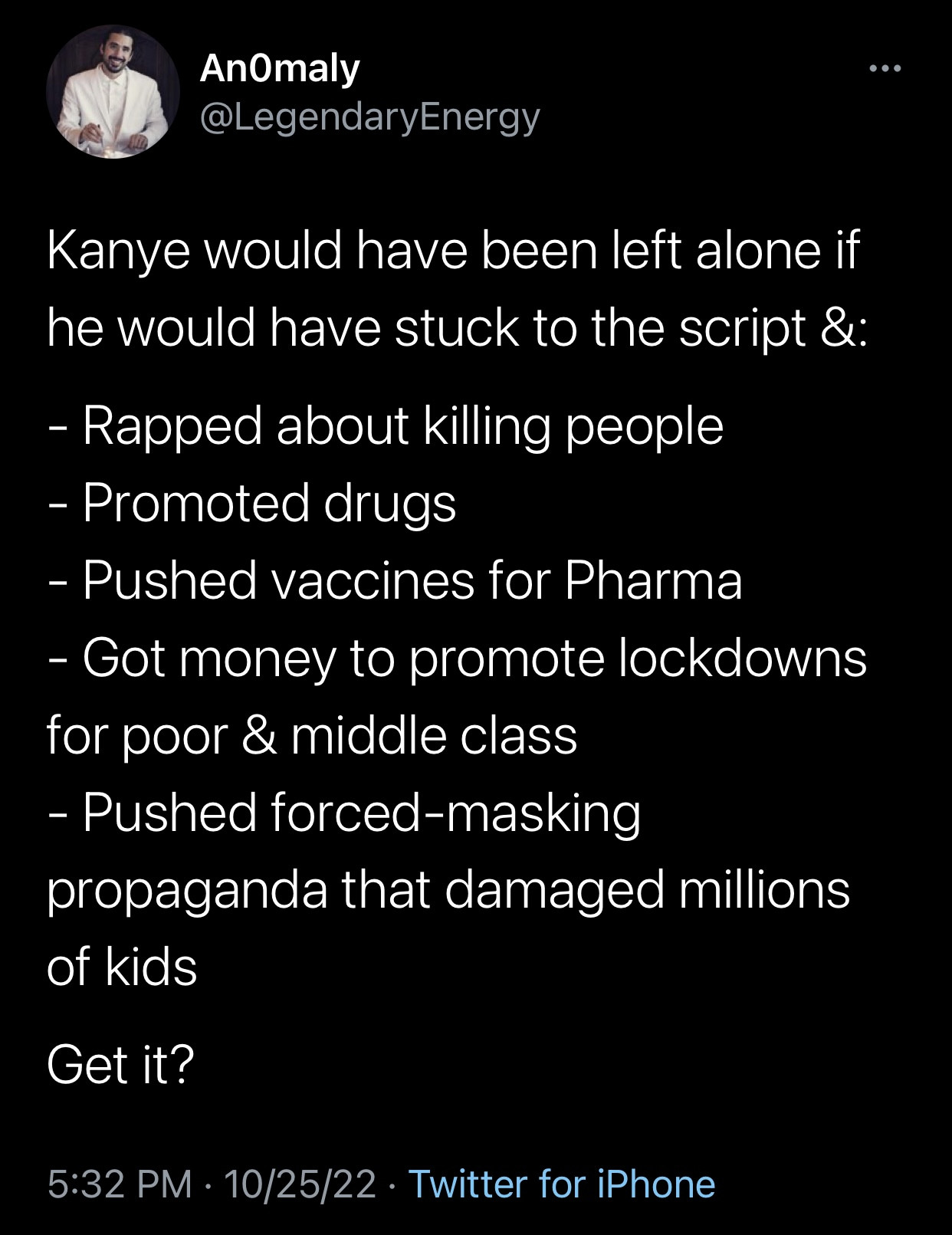View An0maly's profile picture

pyautogui.click(x=113, y=92)
